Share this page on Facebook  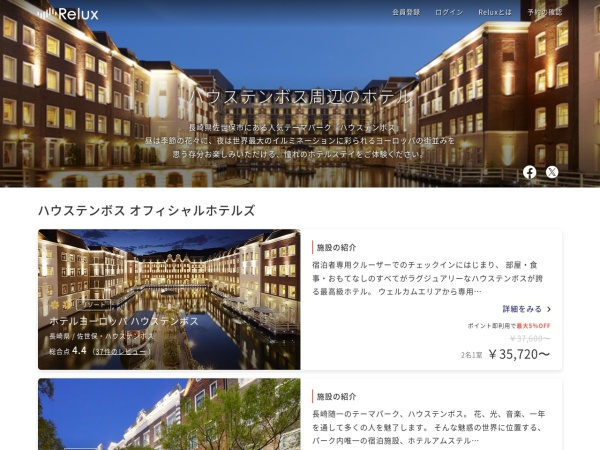(x=529, y=172)
